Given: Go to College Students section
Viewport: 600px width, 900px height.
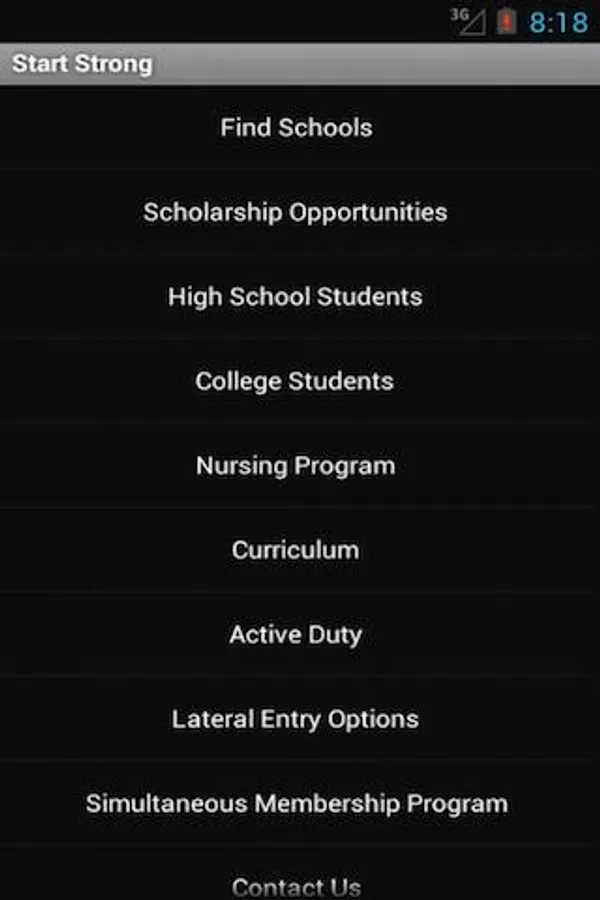Looking at the screenshot, I should coord(295,381).
